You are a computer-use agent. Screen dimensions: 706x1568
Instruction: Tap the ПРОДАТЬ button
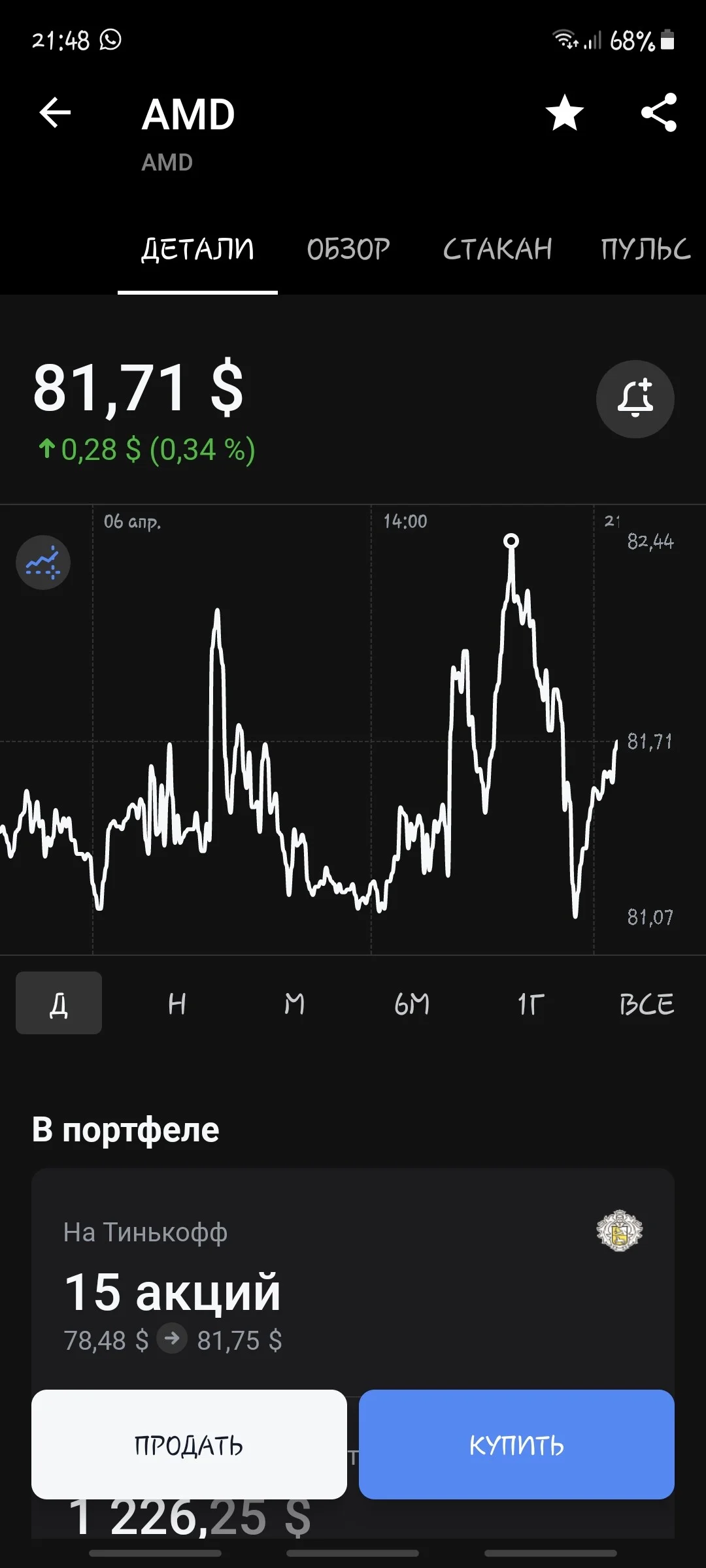(189, 1445)
